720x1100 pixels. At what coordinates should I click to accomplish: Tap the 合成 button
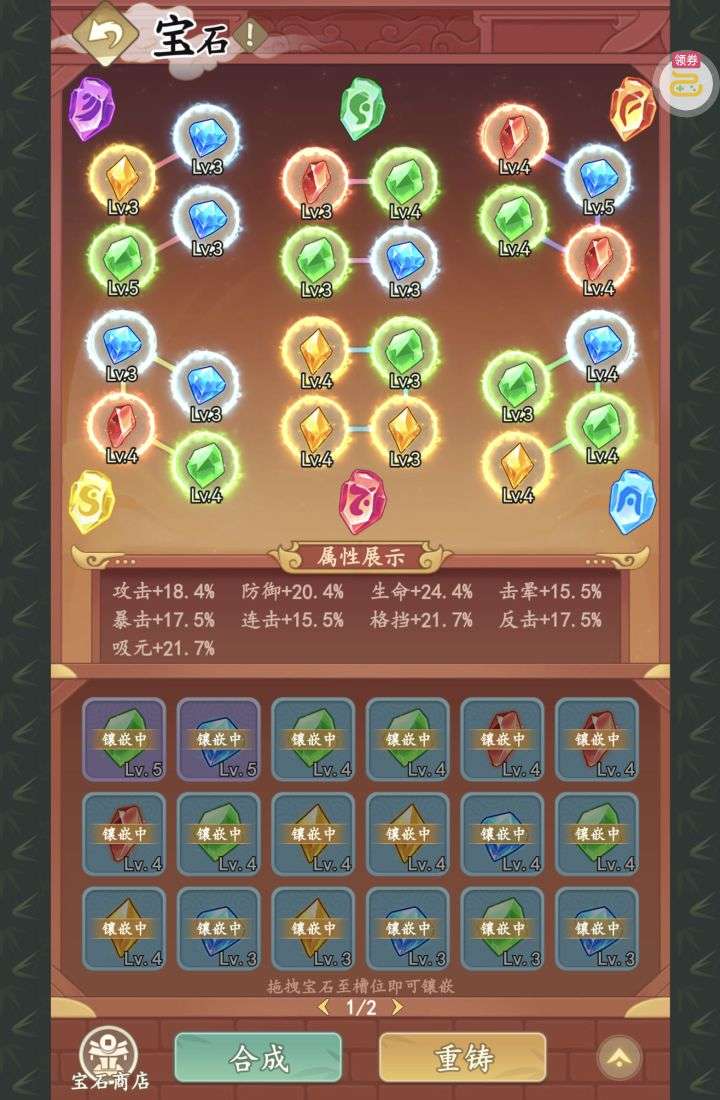tap(258, 1057)
